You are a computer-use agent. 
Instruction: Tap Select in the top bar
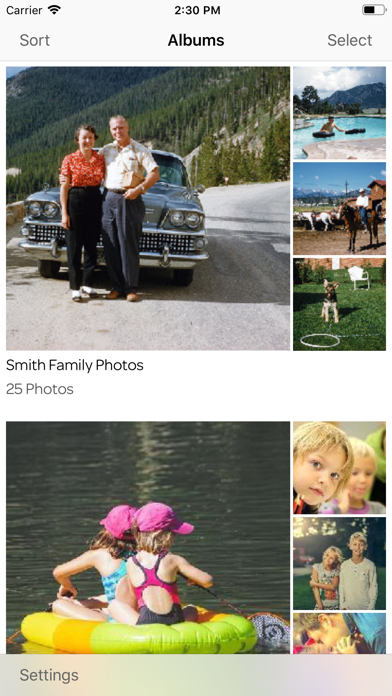point(349,40)
